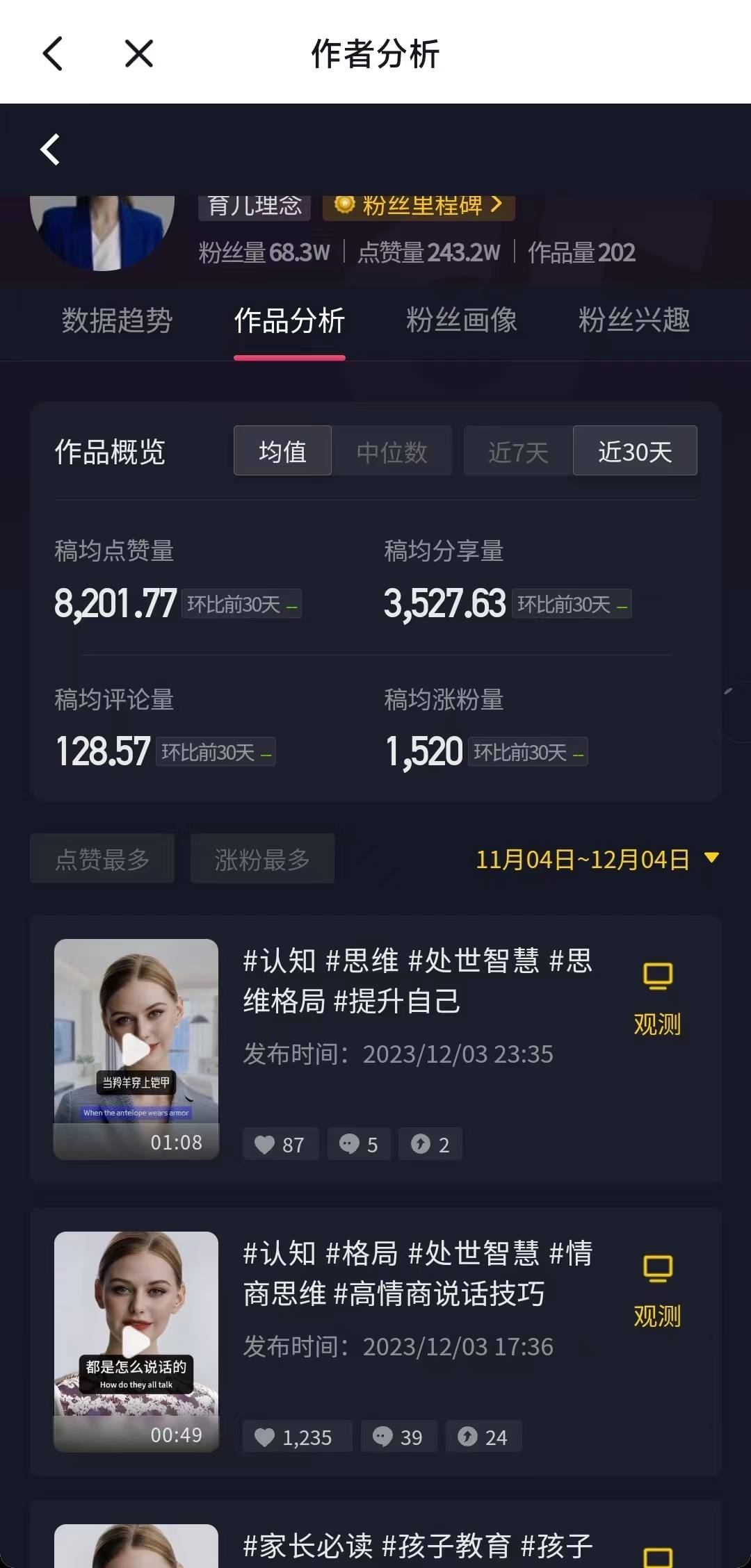Switch to the 粉丝画像 tab
This screenshot has height=1568, width=751.
(462, 321)
